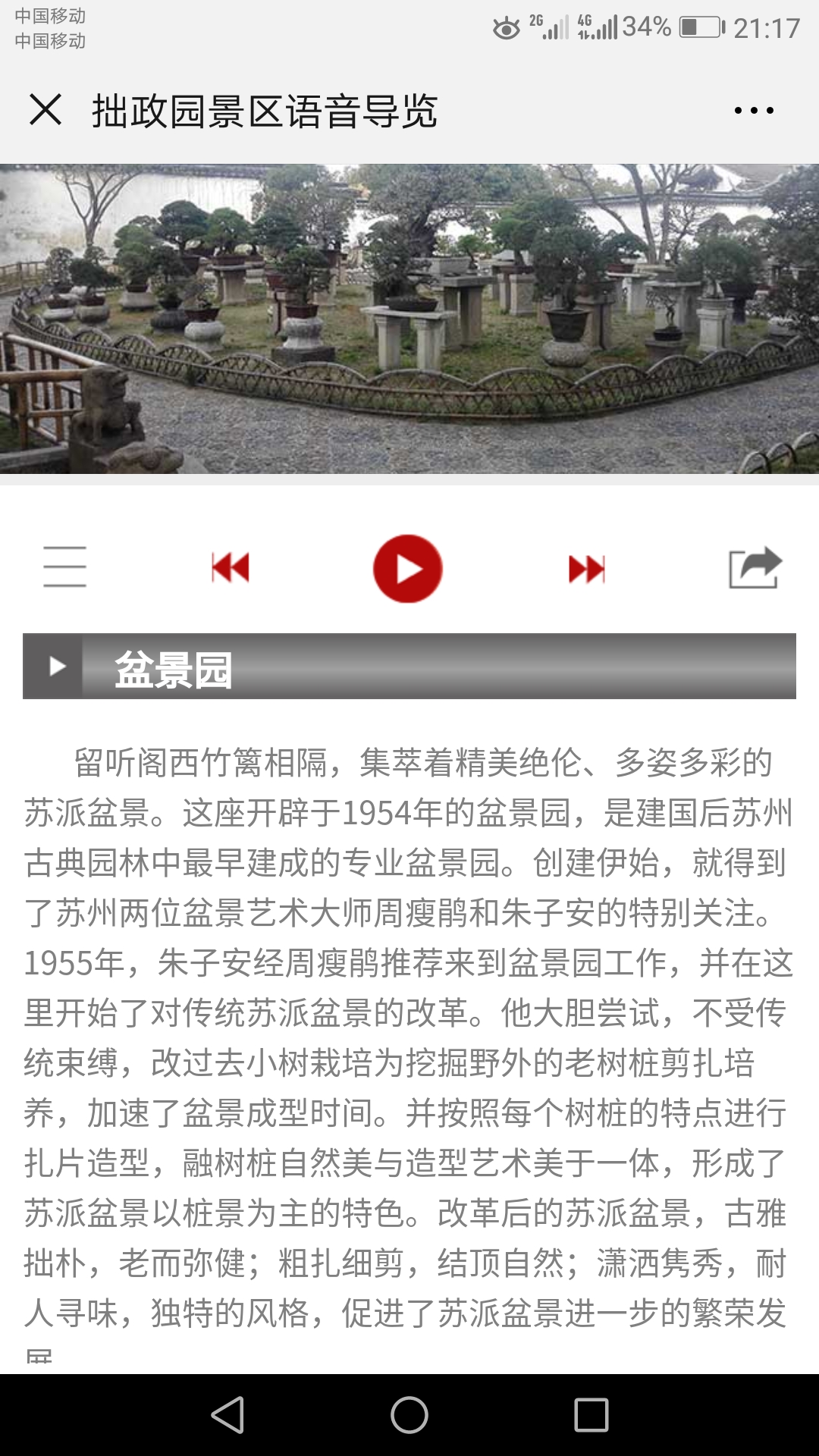Viewport: 819px width, 1456px height.
Task: Skip to the next audio guide
Action: coord(586,569)
